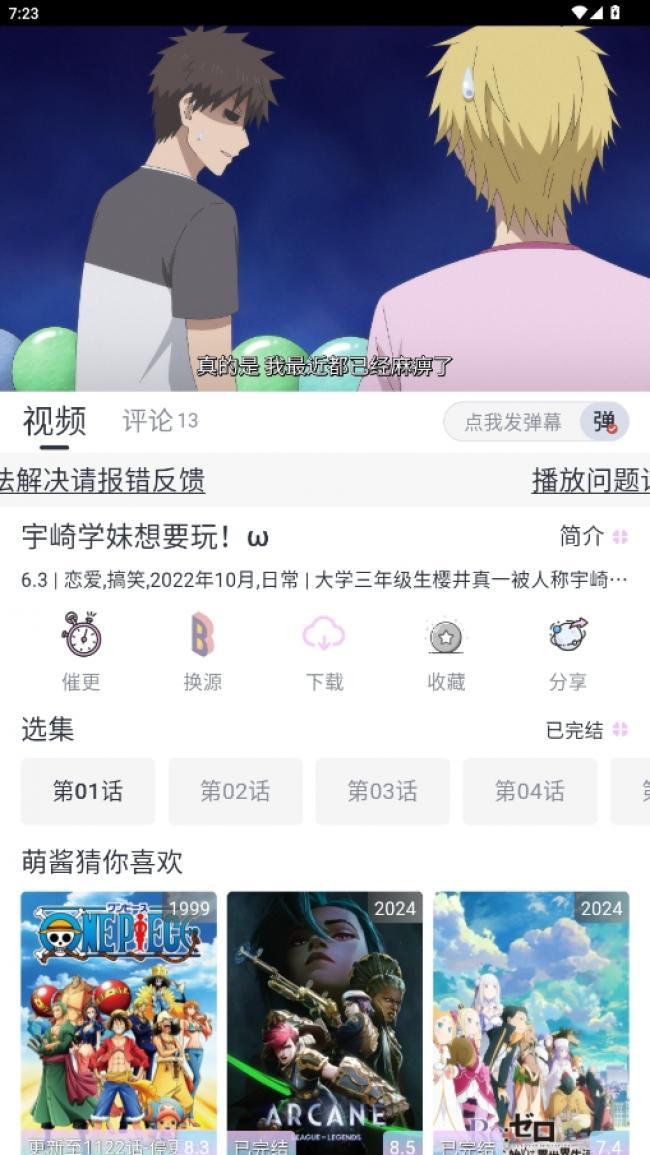Select the 视频 tab

coord(54,421)
